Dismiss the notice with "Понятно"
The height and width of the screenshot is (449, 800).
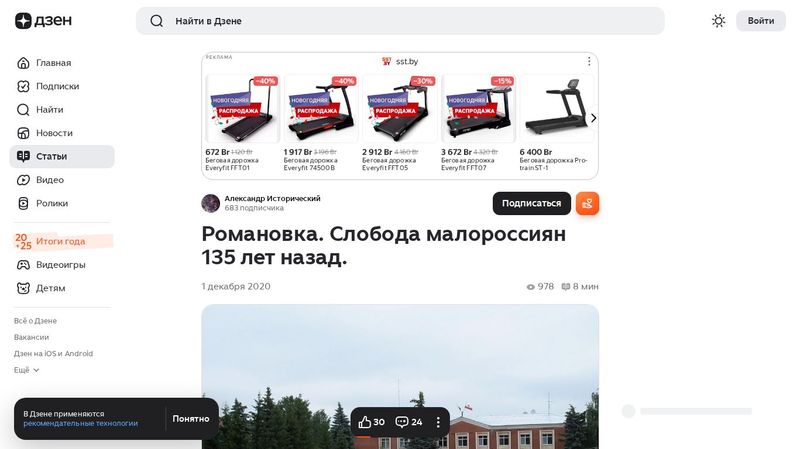[190, 419]
